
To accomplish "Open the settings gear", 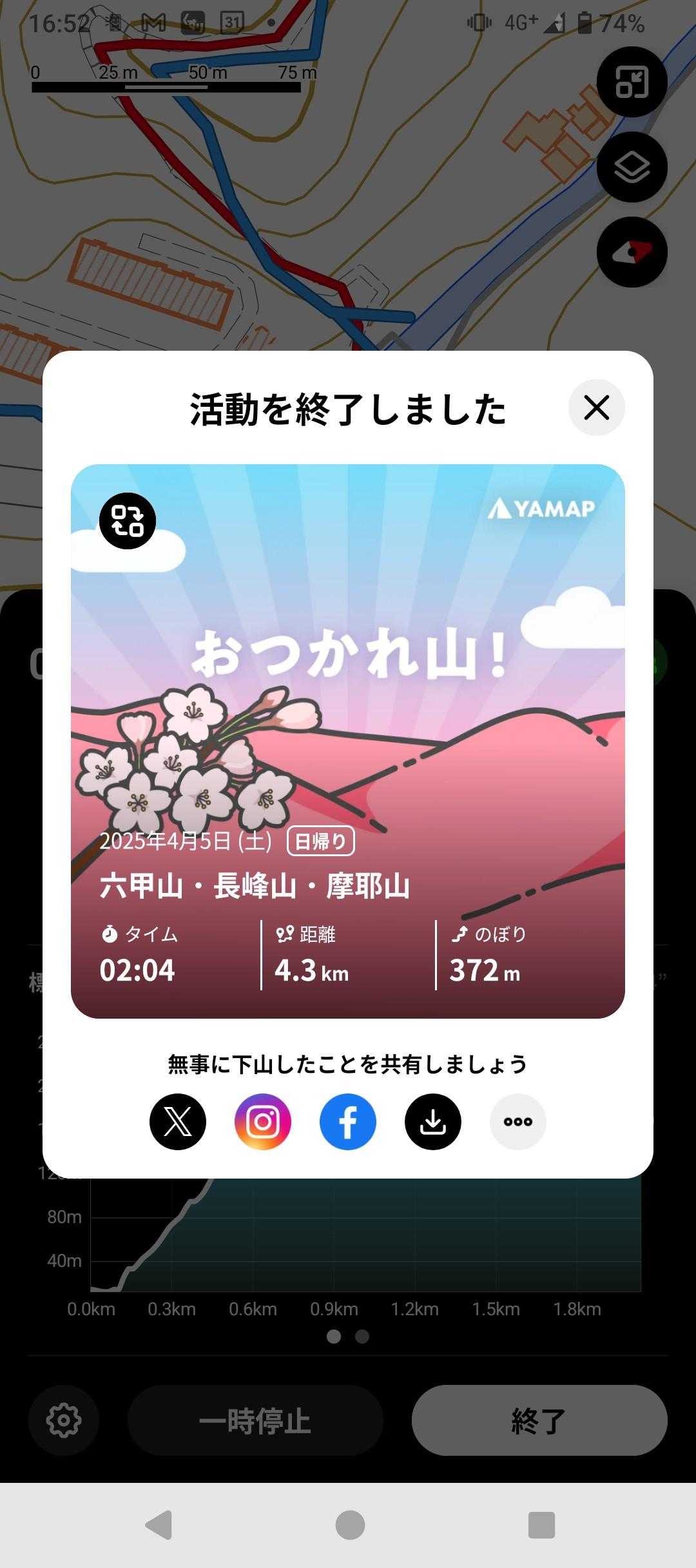I will [x=64, y=1420].
